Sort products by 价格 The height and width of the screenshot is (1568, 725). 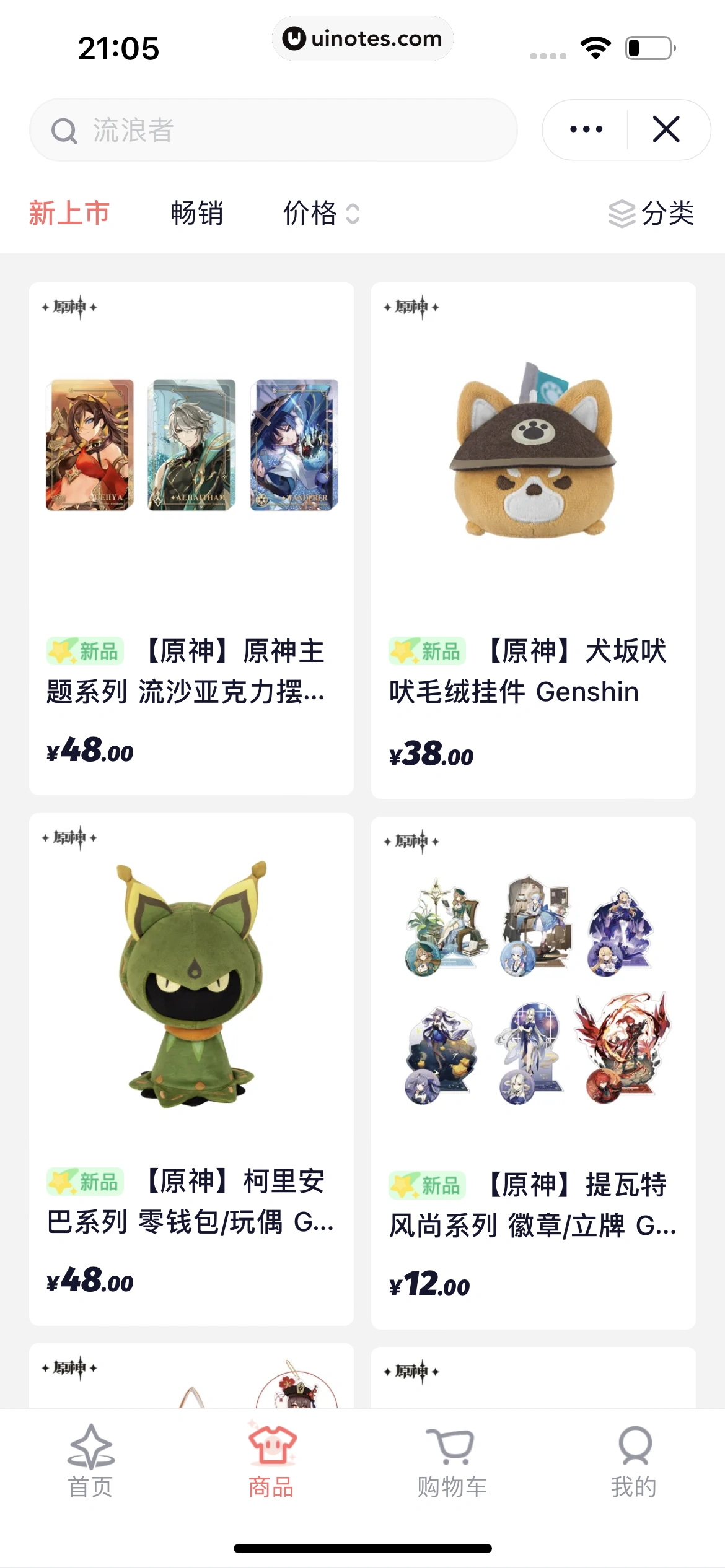[x=320, y=213]
